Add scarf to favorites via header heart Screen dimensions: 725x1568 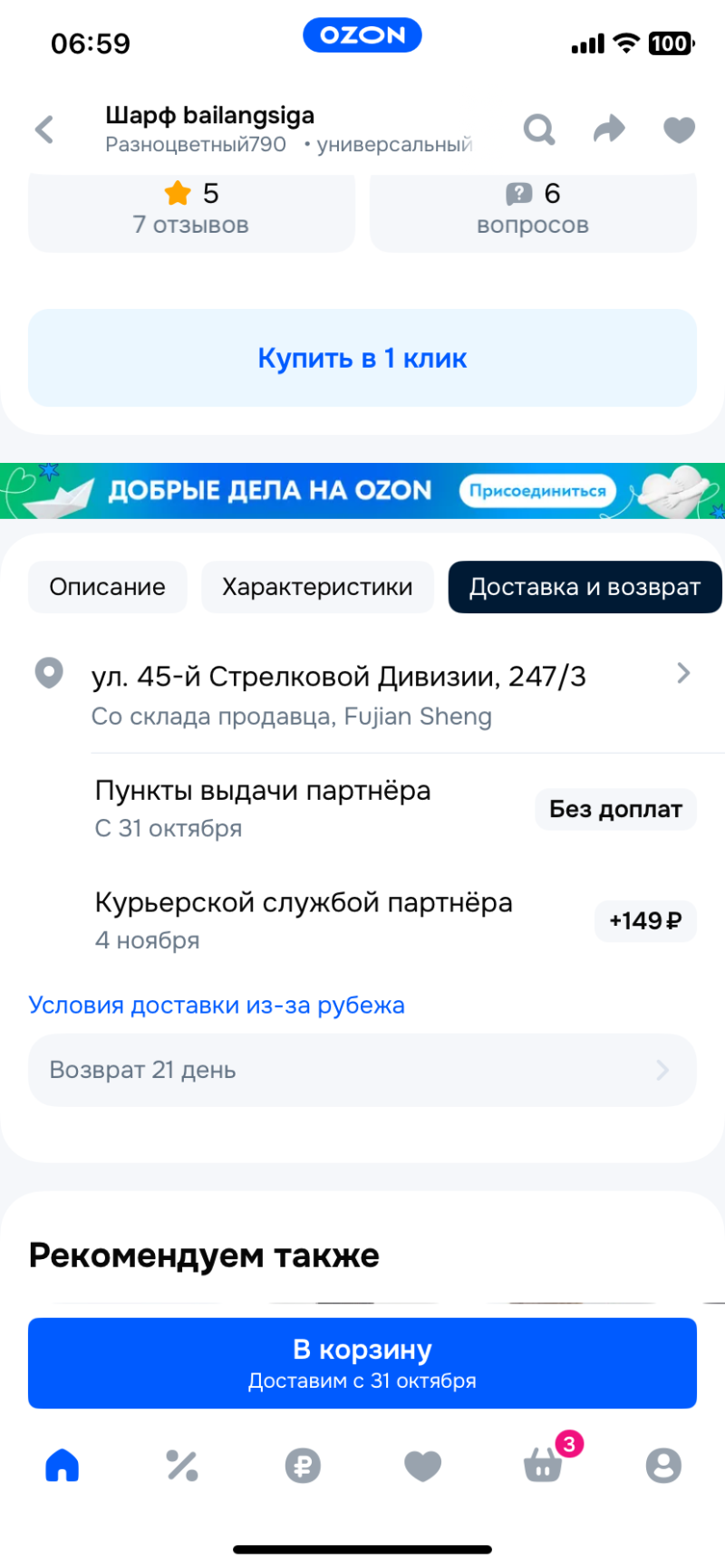pyautogui.click(x=679, y=130)
